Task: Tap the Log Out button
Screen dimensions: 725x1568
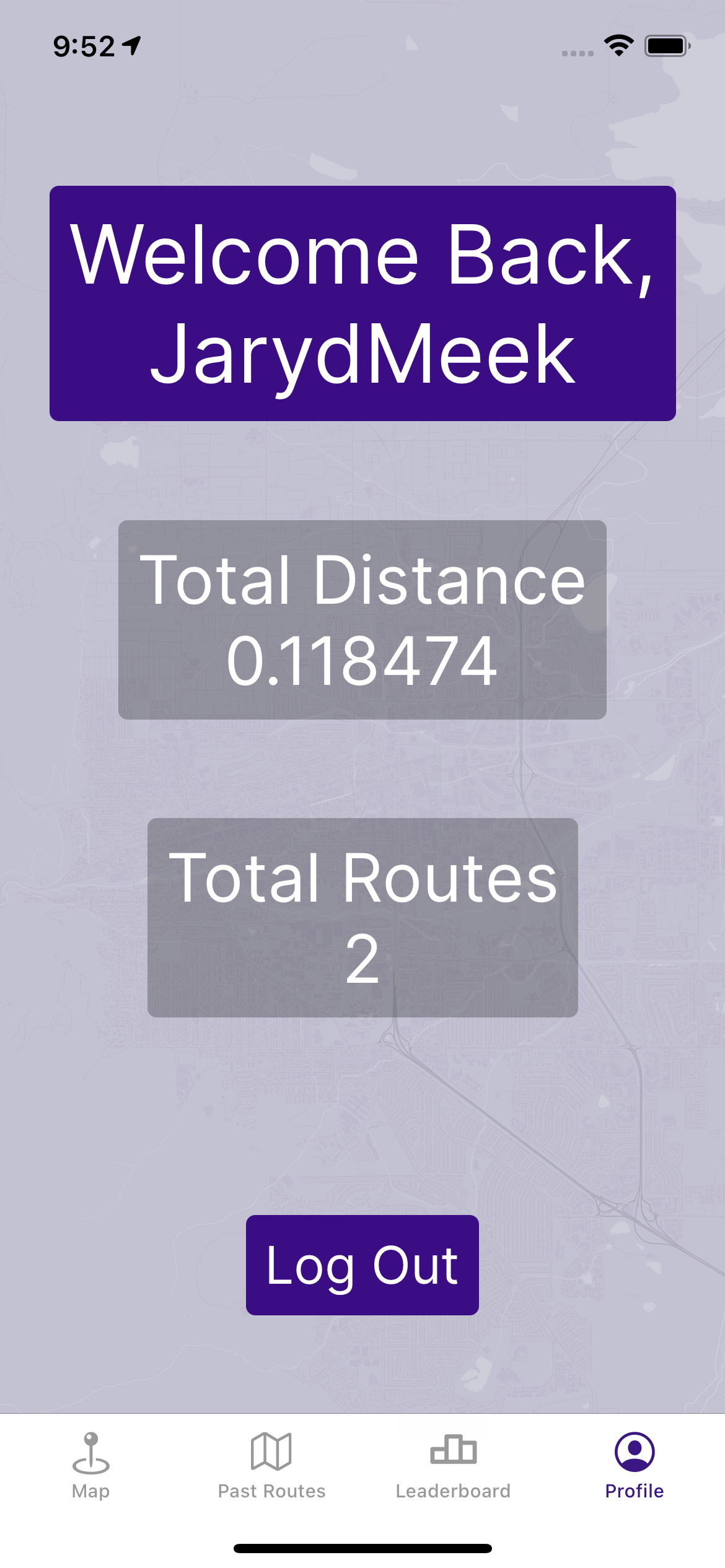Action: tap(362, 1265)
